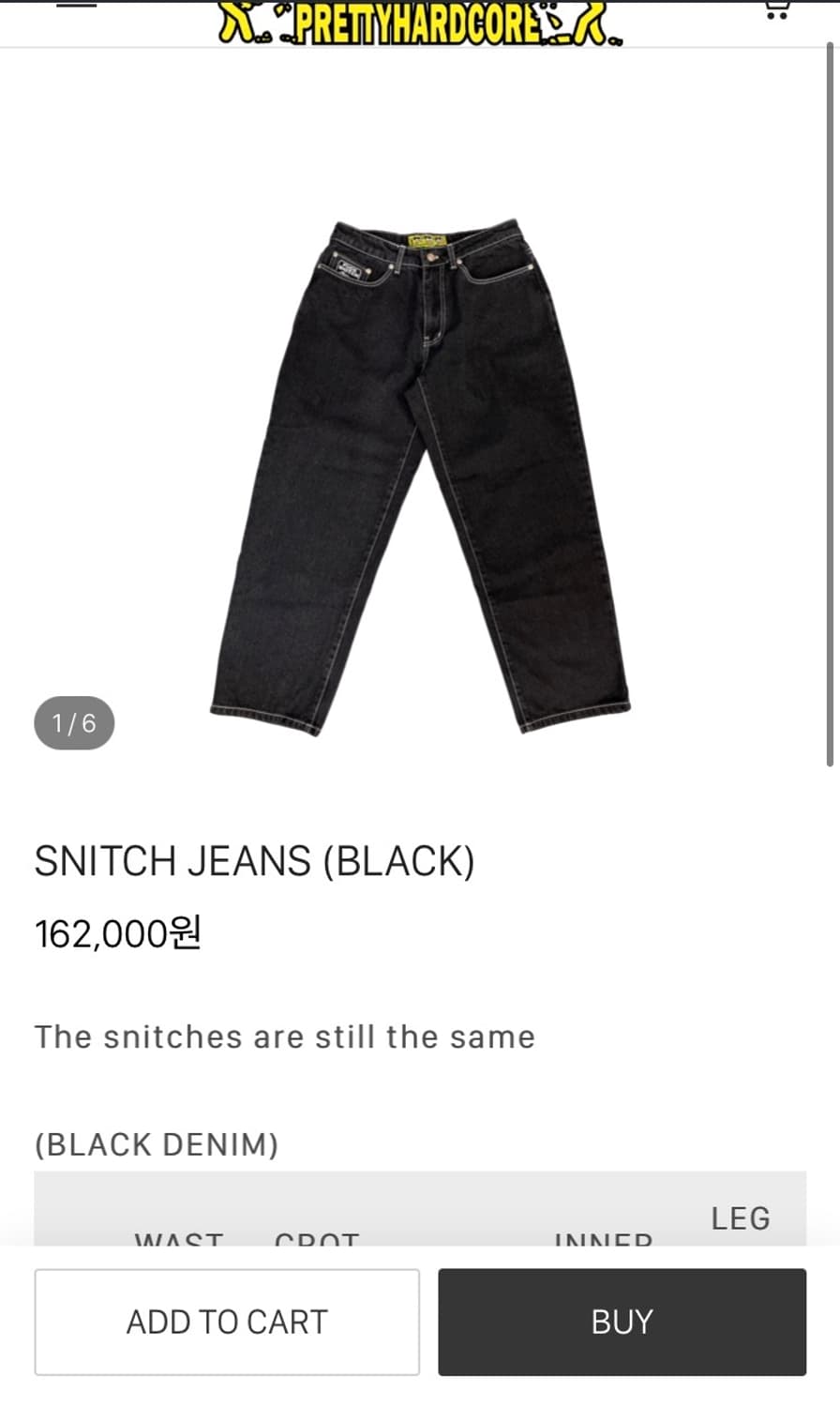Click the ADD TO CART button
The width and height of the screenshot is (840, 1407).
pyautogui.click(x=226, y=1322)
